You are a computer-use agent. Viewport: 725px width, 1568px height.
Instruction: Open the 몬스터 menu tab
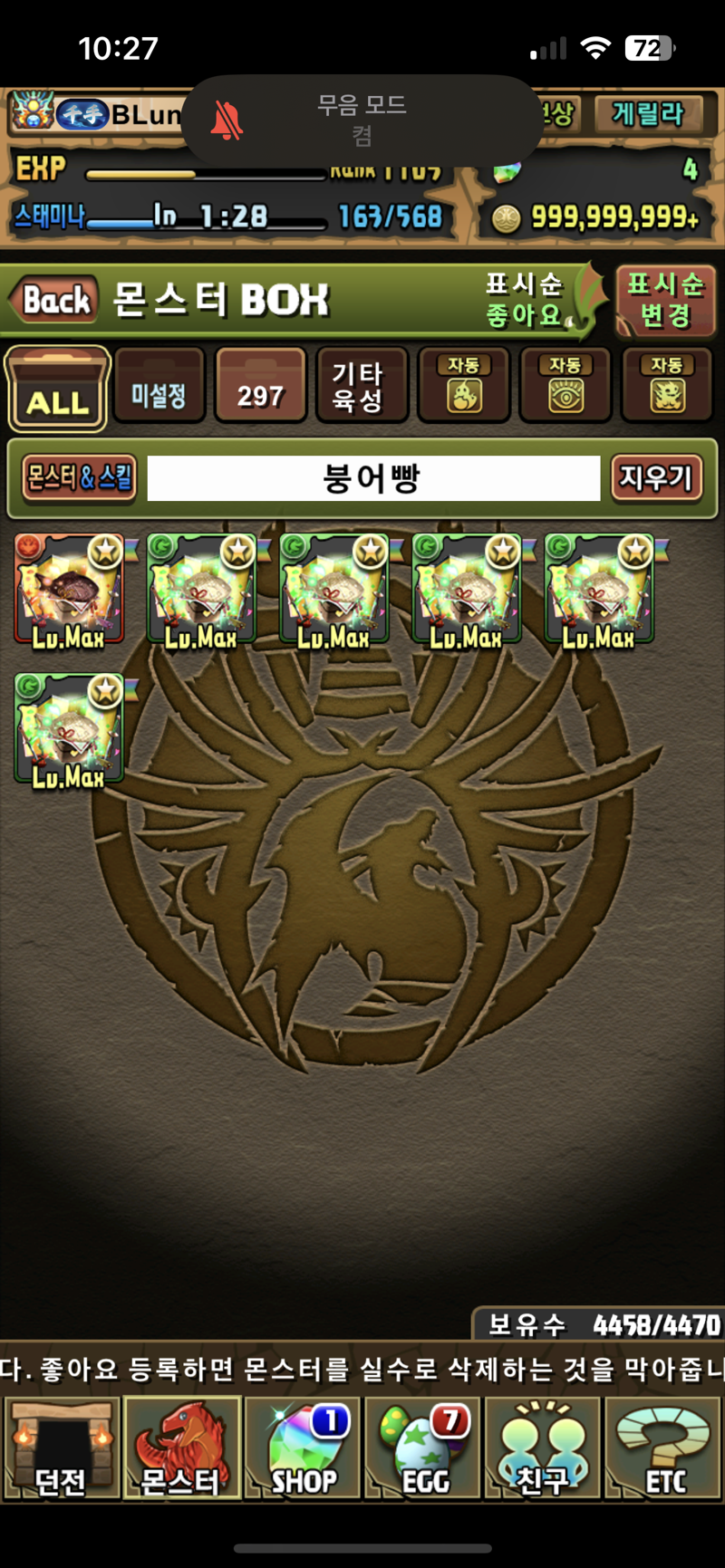pyautogui.click(x=181, y=1448)
